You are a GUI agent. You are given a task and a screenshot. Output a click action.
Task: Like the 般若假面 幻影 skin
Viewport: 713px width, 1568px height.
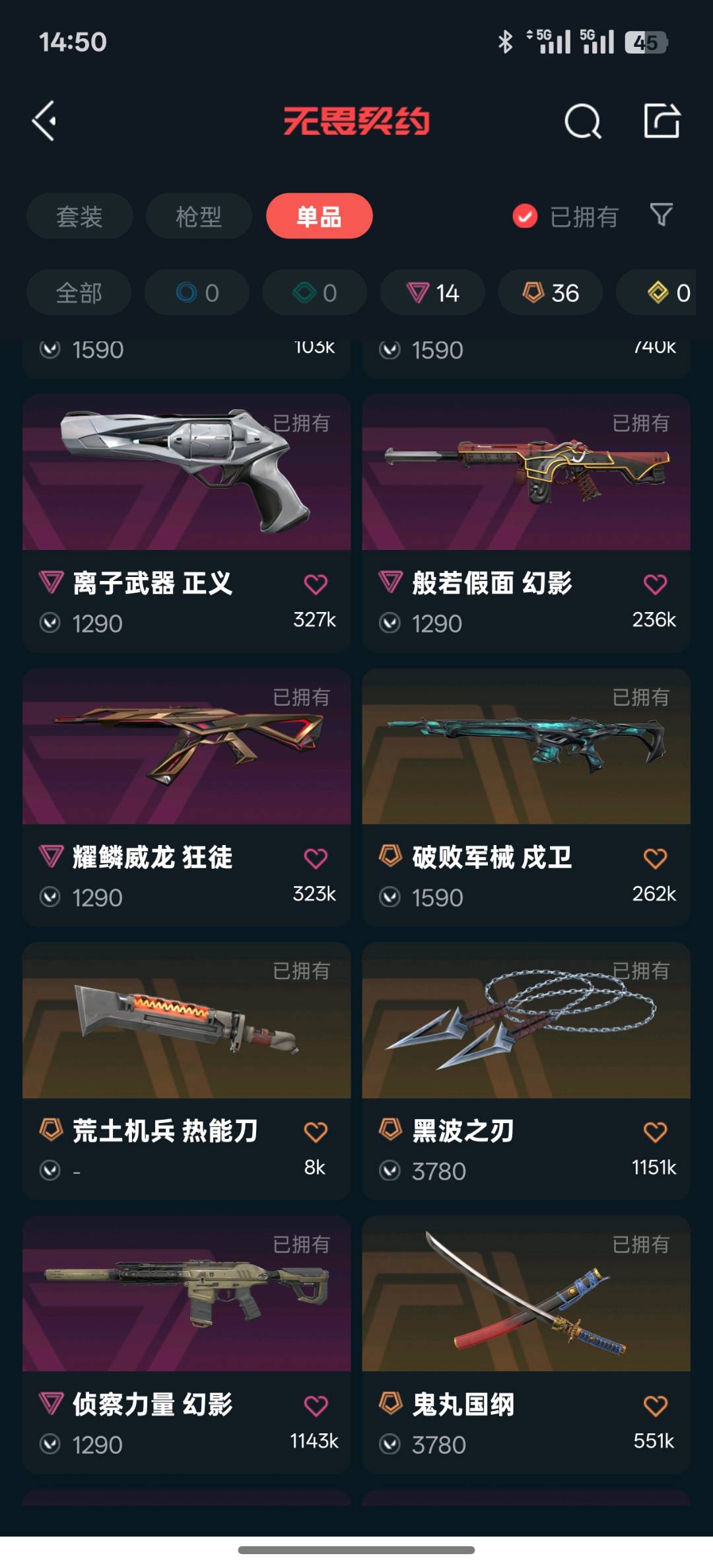[x=655, y=584]
